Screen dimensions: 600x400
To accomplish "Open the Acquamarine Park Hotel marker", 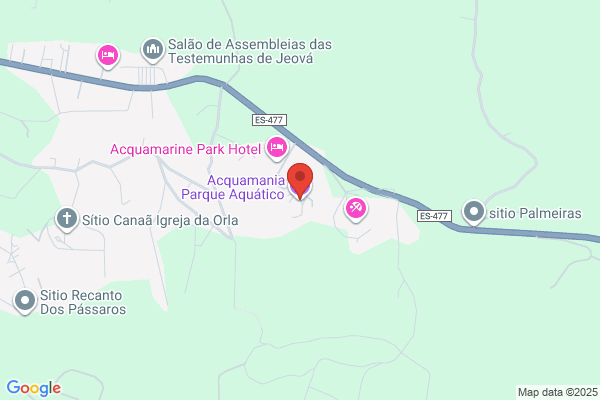I will (277, 148).
